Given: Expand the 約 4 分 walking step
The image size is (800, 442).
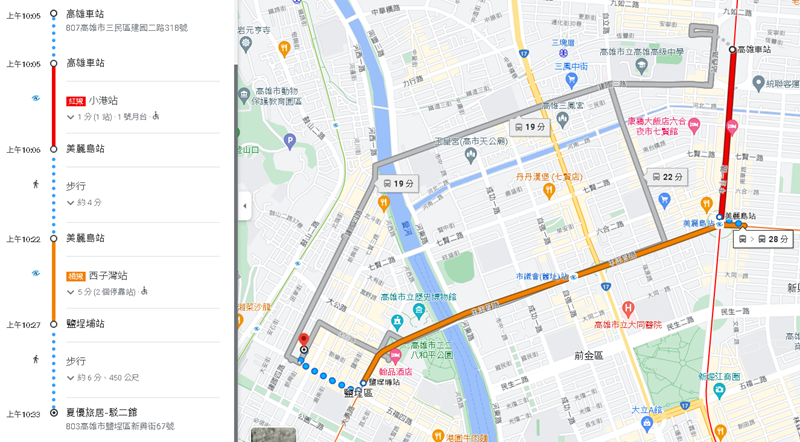Looking at the screenshot, I should tap(71, 202).
